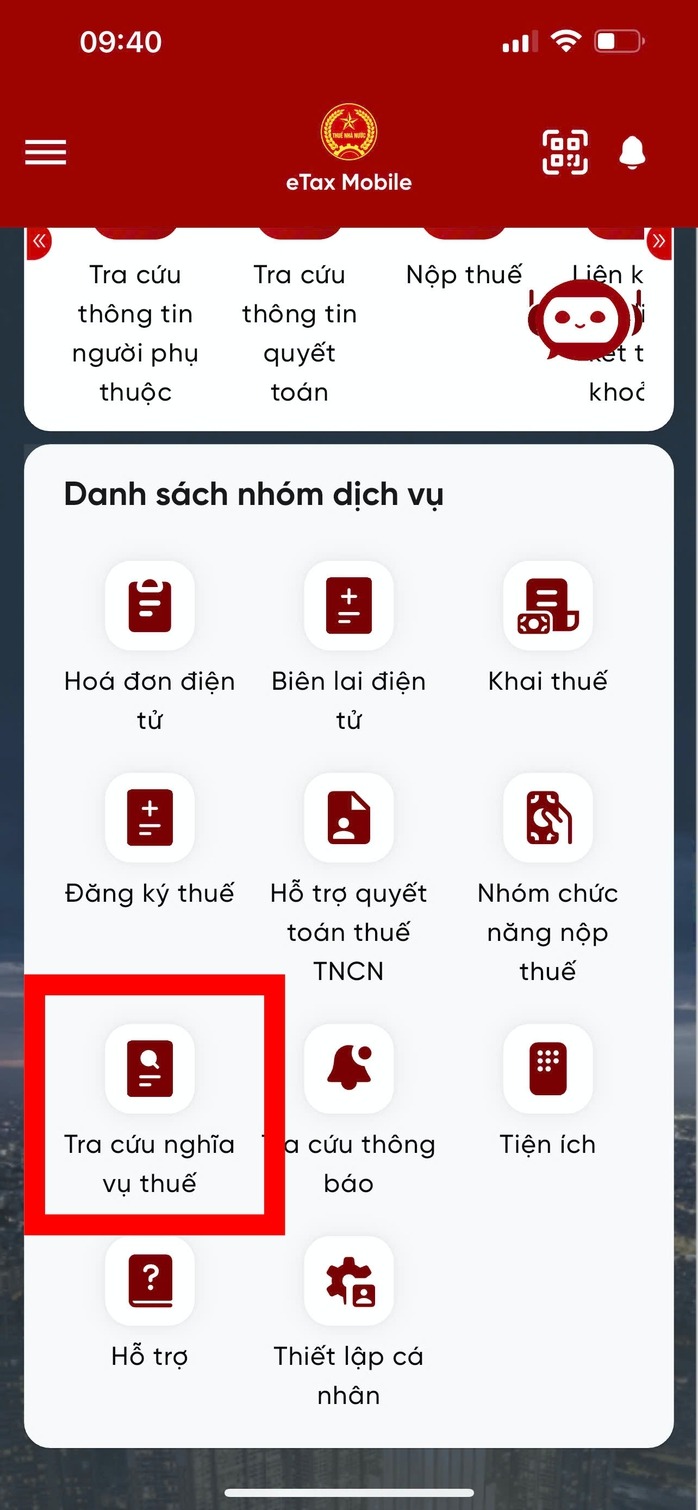Select Đăng ký thuế
698x1510 pixels.
click(149, 818)
